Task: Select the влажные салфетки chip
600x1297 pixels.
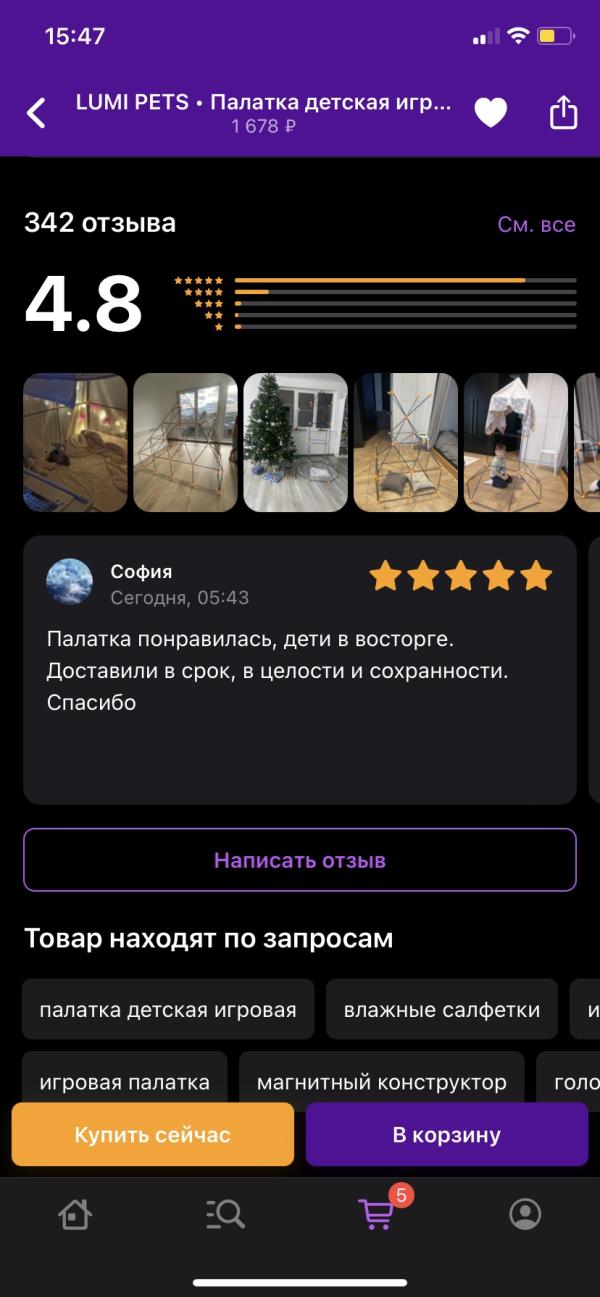Action: click(442, 1010)
